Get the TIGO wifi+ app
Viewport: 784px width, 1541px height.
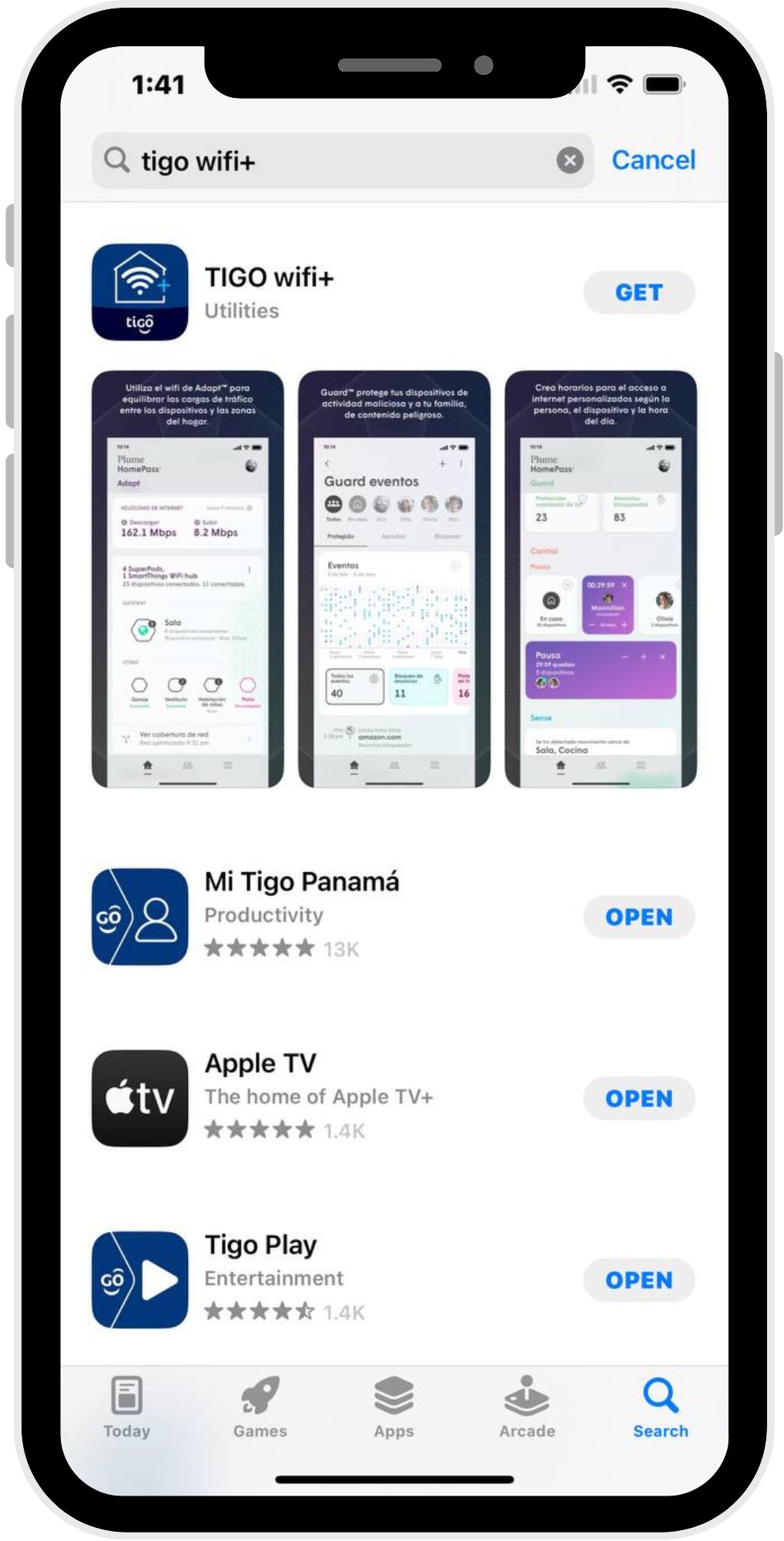(x=638, y=293)
